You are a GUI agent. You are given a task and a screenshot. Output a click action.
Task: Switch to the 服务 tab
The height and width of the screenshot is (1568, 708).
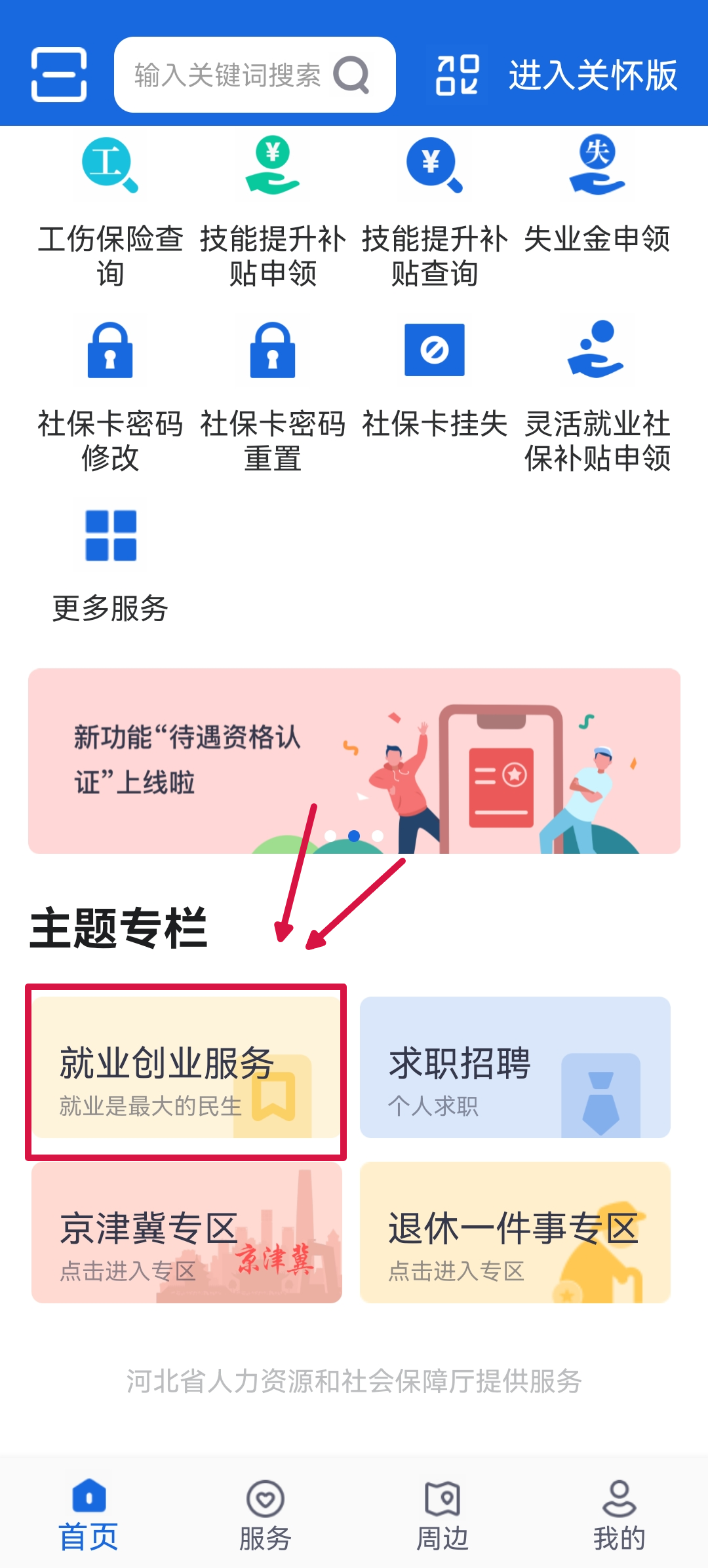click(x=265, y=1515)
